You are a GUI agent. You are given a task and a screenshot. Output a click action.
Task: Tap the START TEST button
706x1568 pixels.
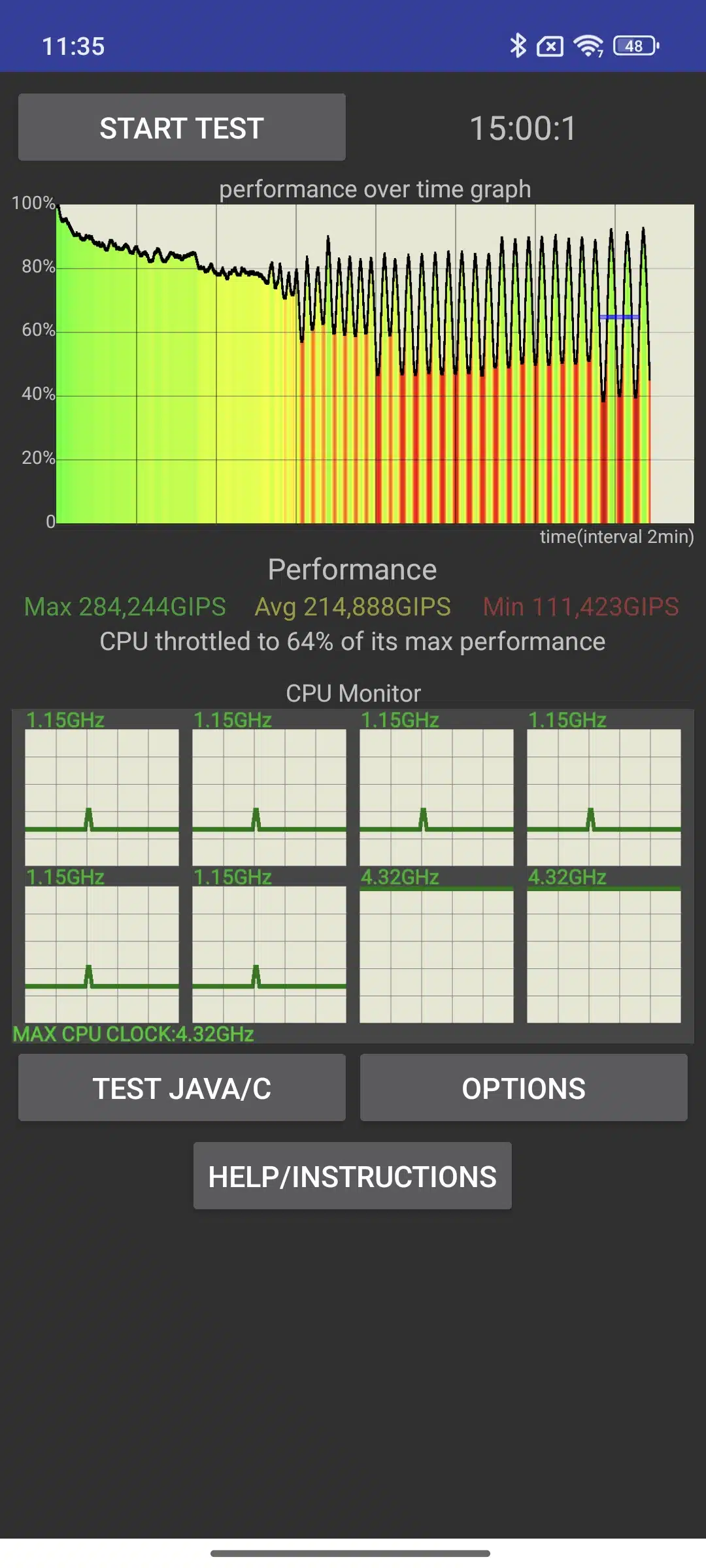pyautogui.click(x=182, y=127)
